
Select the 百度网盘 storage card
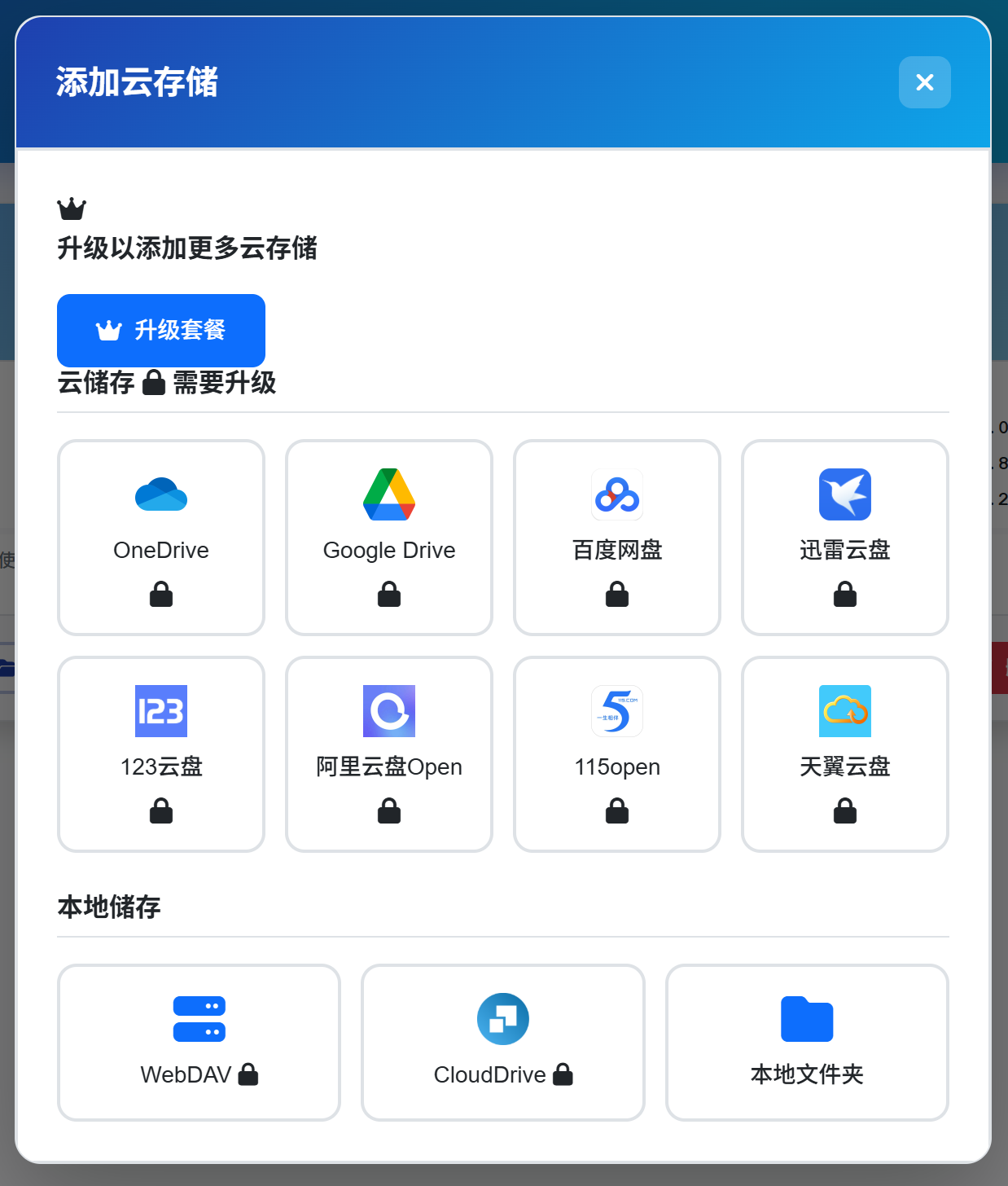(x=616, y=538)
